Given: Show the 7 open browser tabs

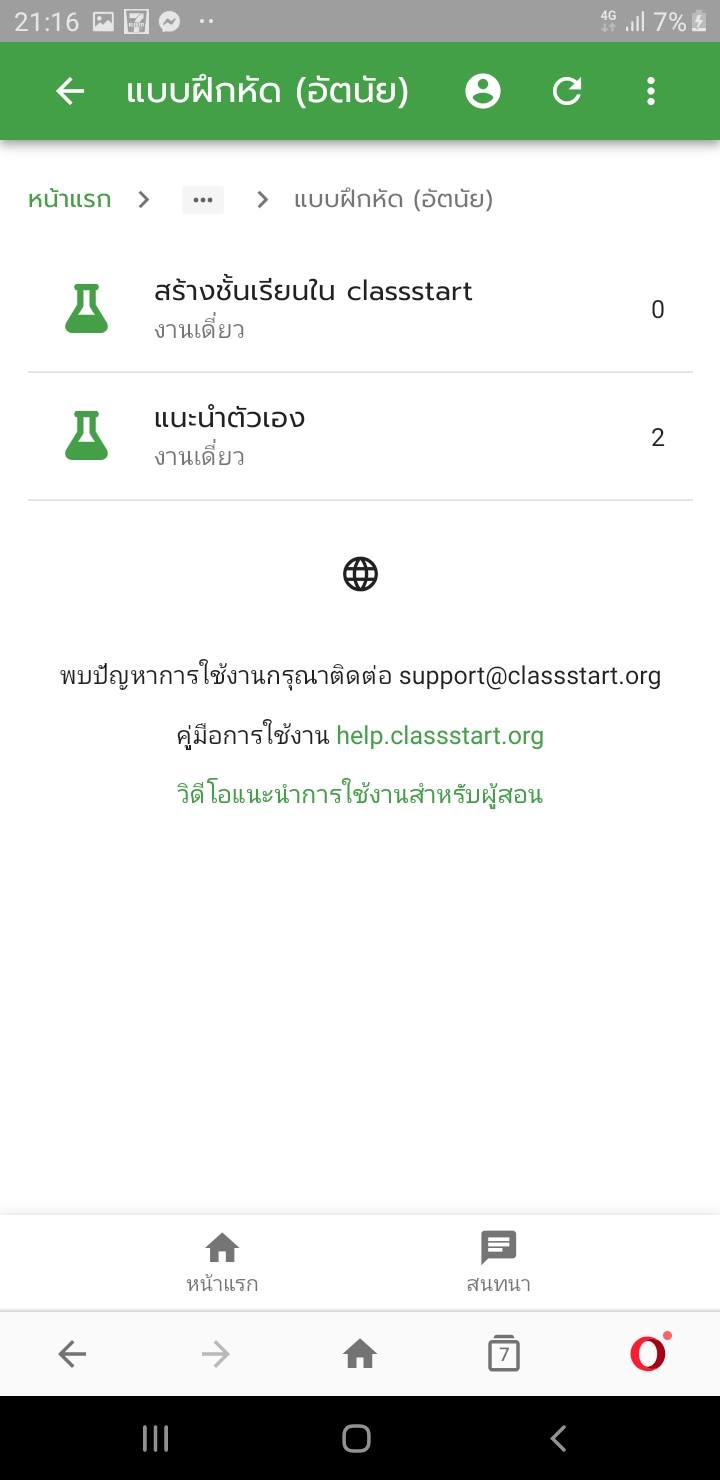Looking at the screenshot, I should [504, 1354].
